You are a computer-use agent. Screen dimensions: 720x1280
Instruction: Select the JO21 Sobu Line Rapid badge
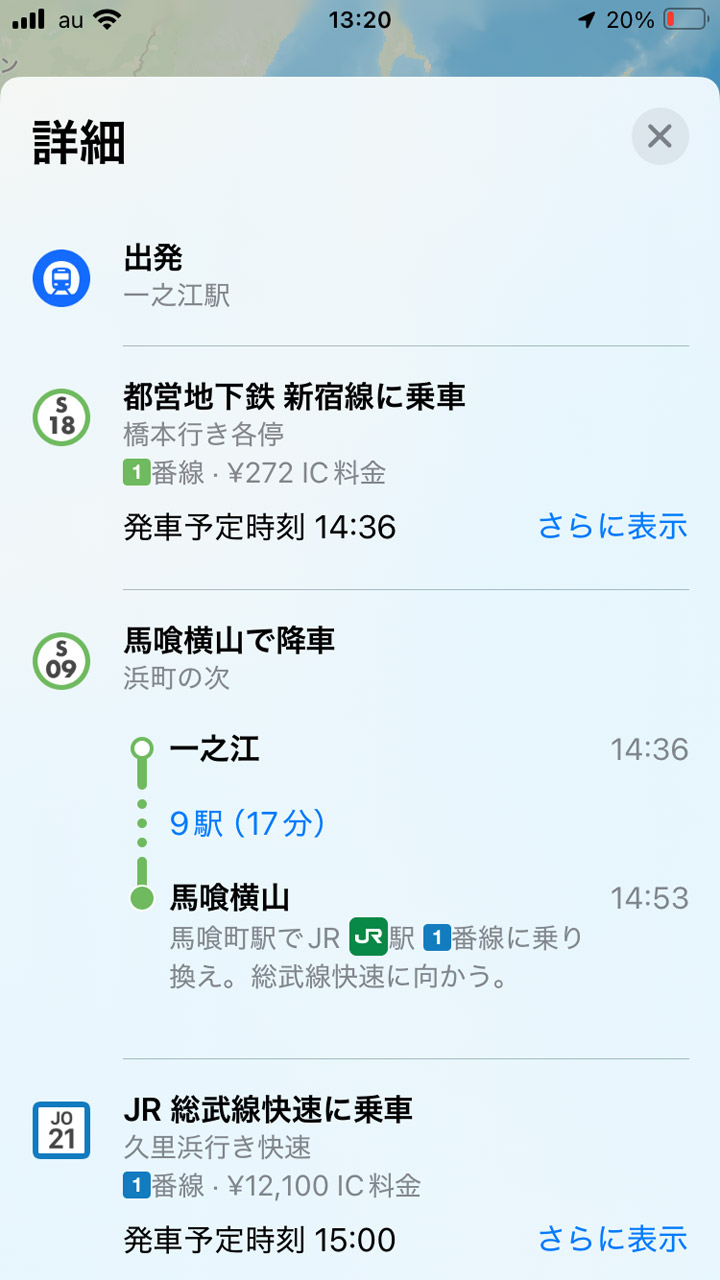[61, 1127]
